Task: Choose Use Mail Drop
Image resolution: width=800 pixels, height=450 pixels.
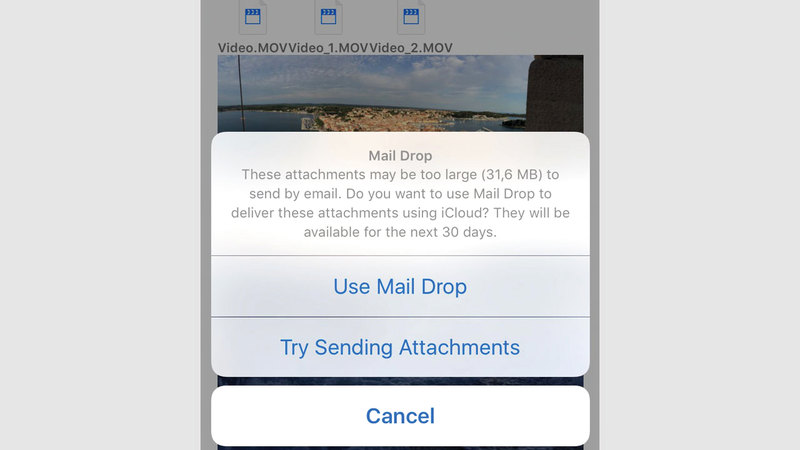Action: [x=400, y=287]
